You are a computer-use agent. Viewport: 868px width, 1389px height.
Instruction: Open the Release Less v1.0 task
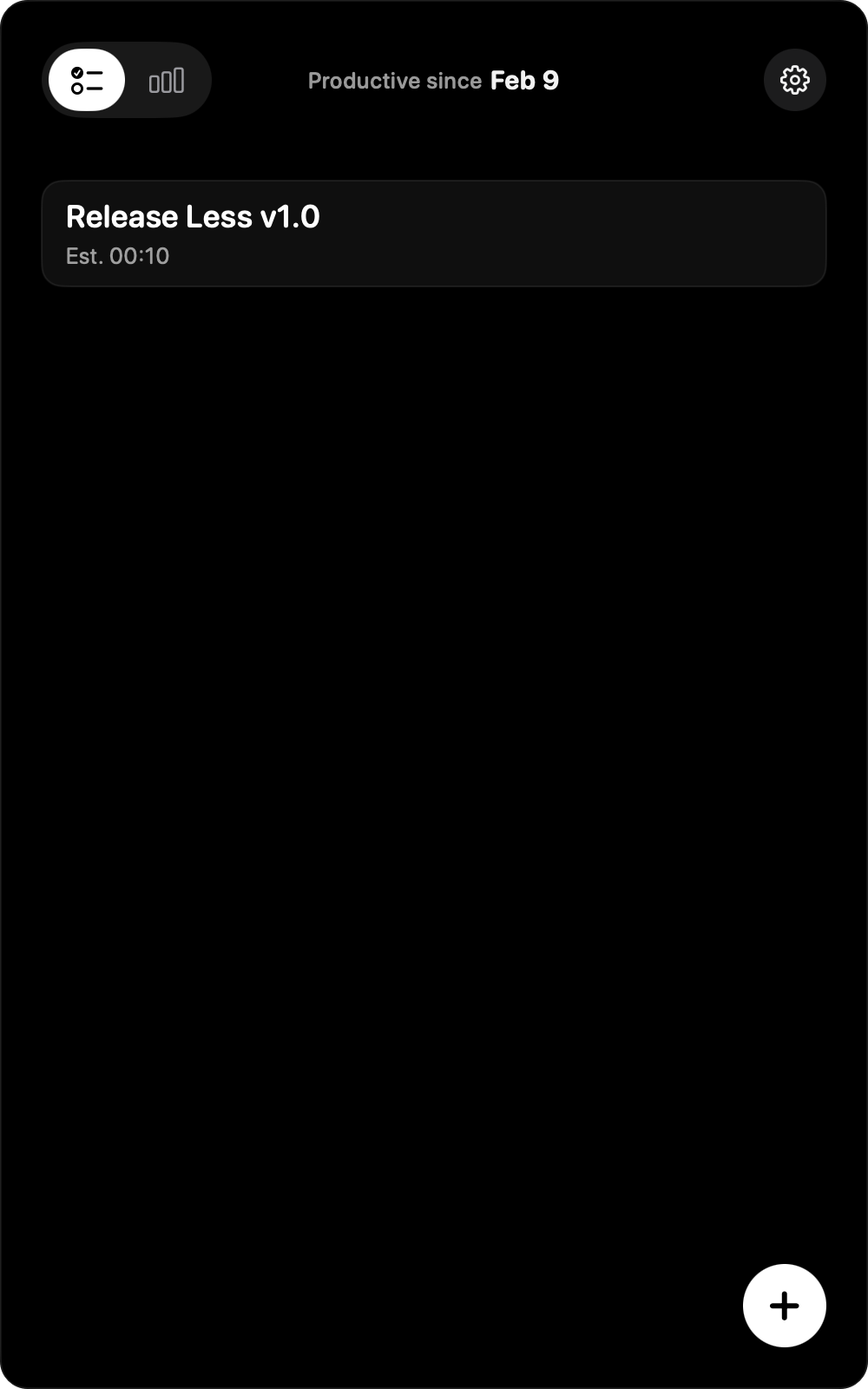tap(434, 234)
